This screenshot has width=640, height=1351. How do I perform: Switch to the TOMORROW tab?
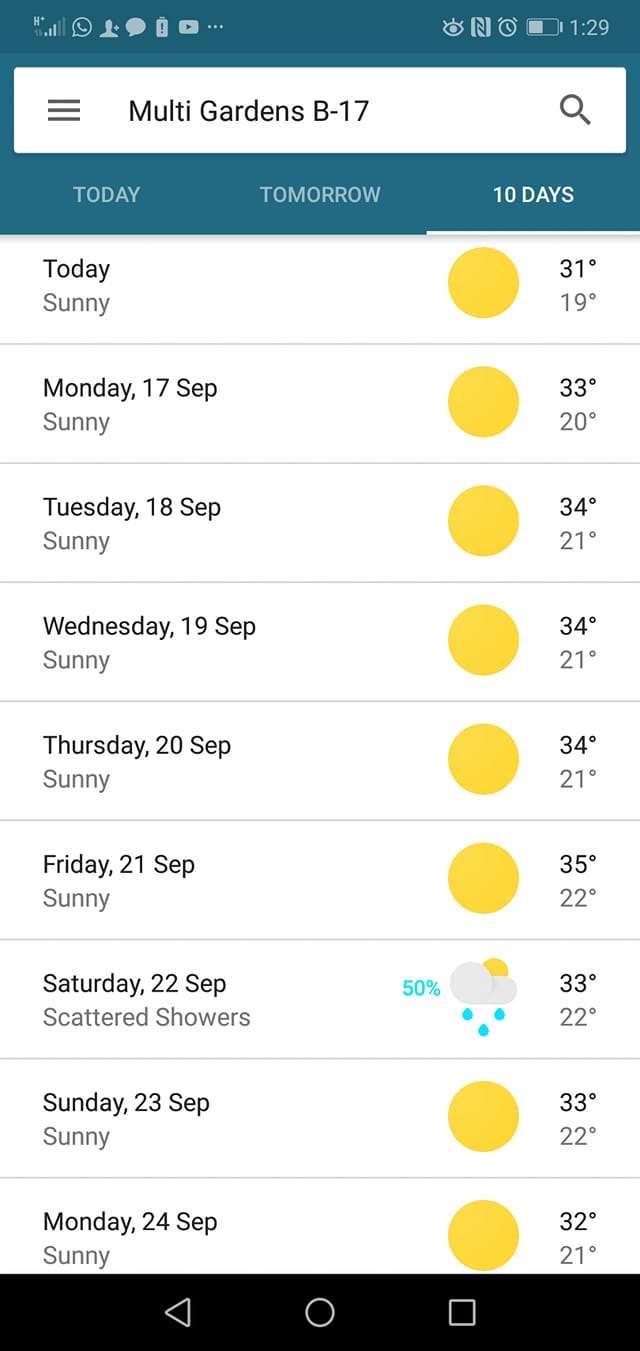click(x=320, y=194)
